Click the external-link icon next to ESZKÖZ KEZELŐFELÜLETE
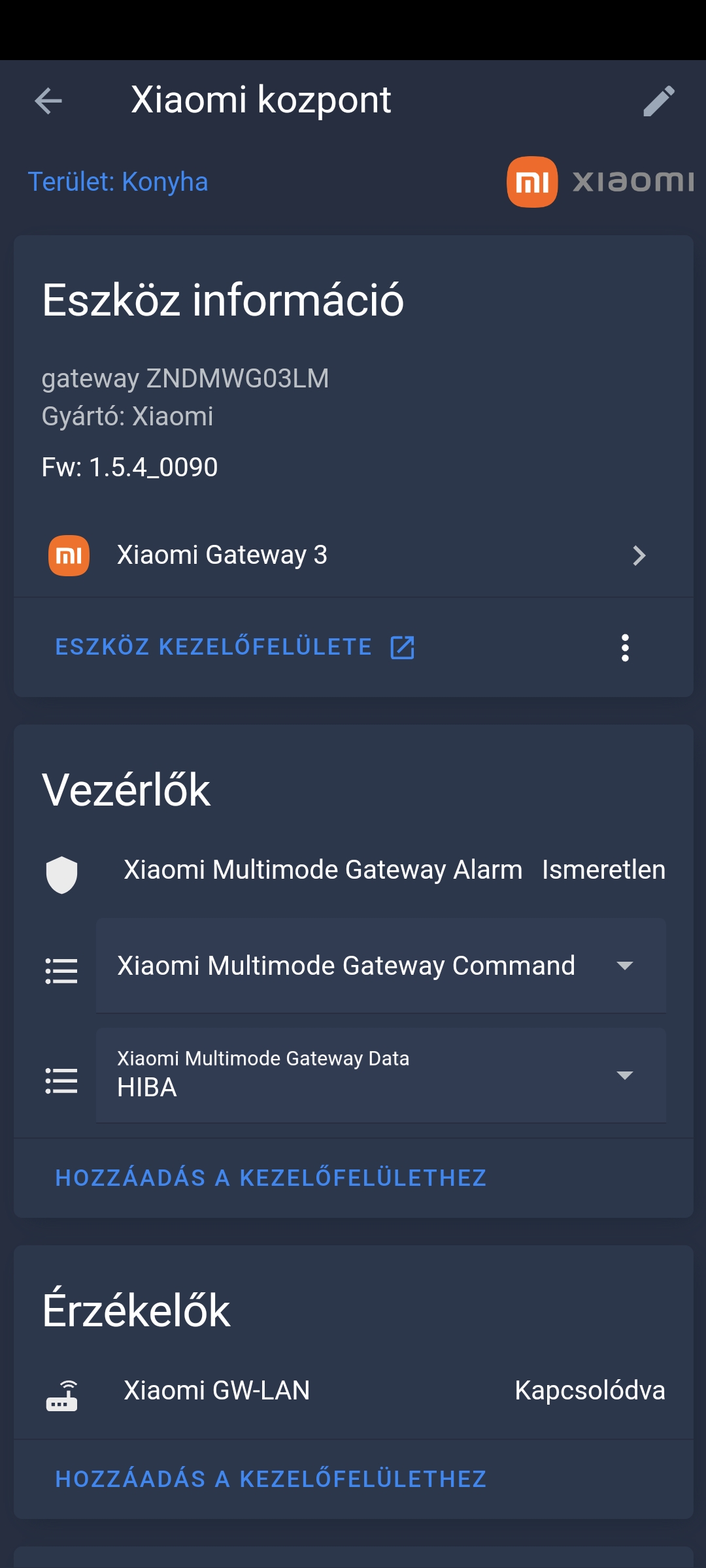The height and width of the screenshot is (1568, 706). pos(401,647)
